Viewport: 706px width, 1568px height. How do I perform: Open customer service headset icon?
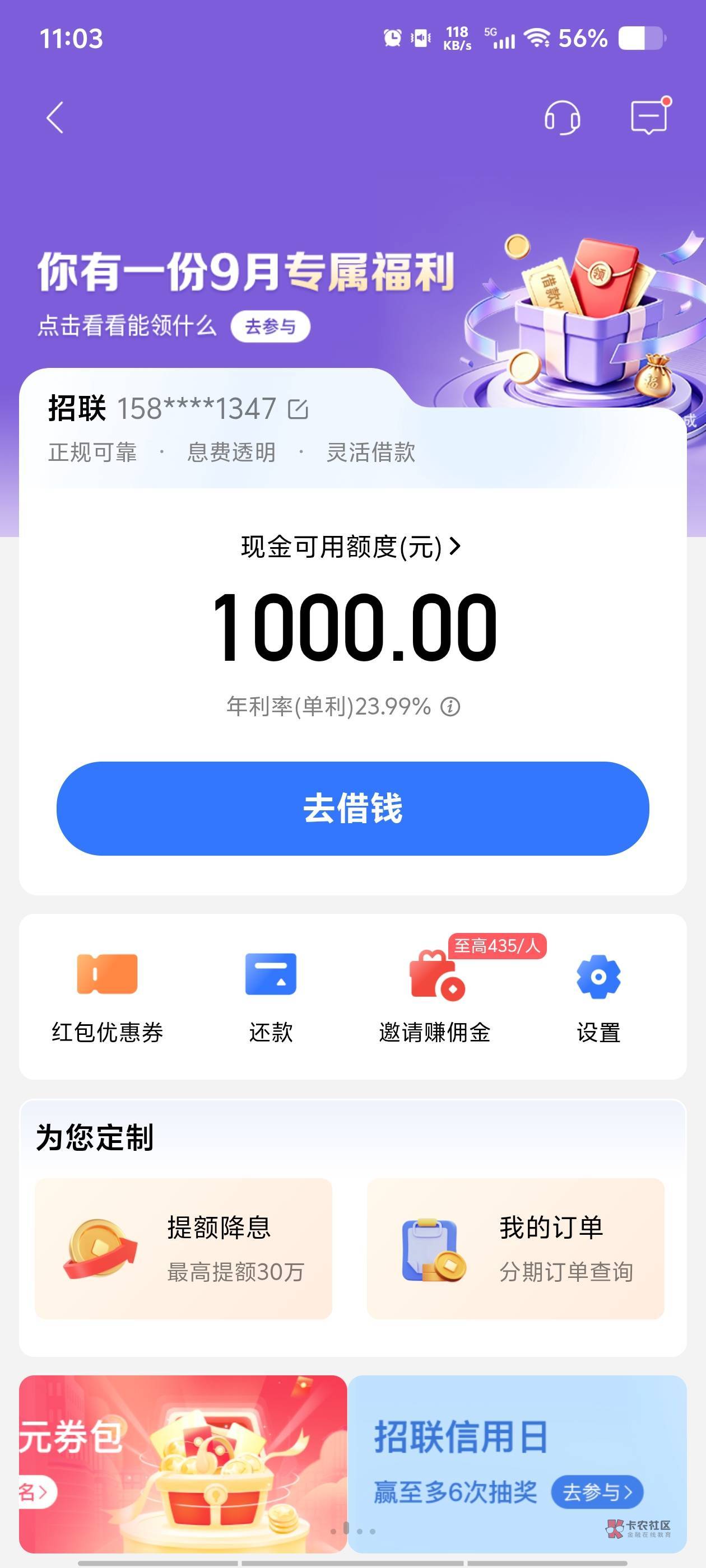coord(561,116)
